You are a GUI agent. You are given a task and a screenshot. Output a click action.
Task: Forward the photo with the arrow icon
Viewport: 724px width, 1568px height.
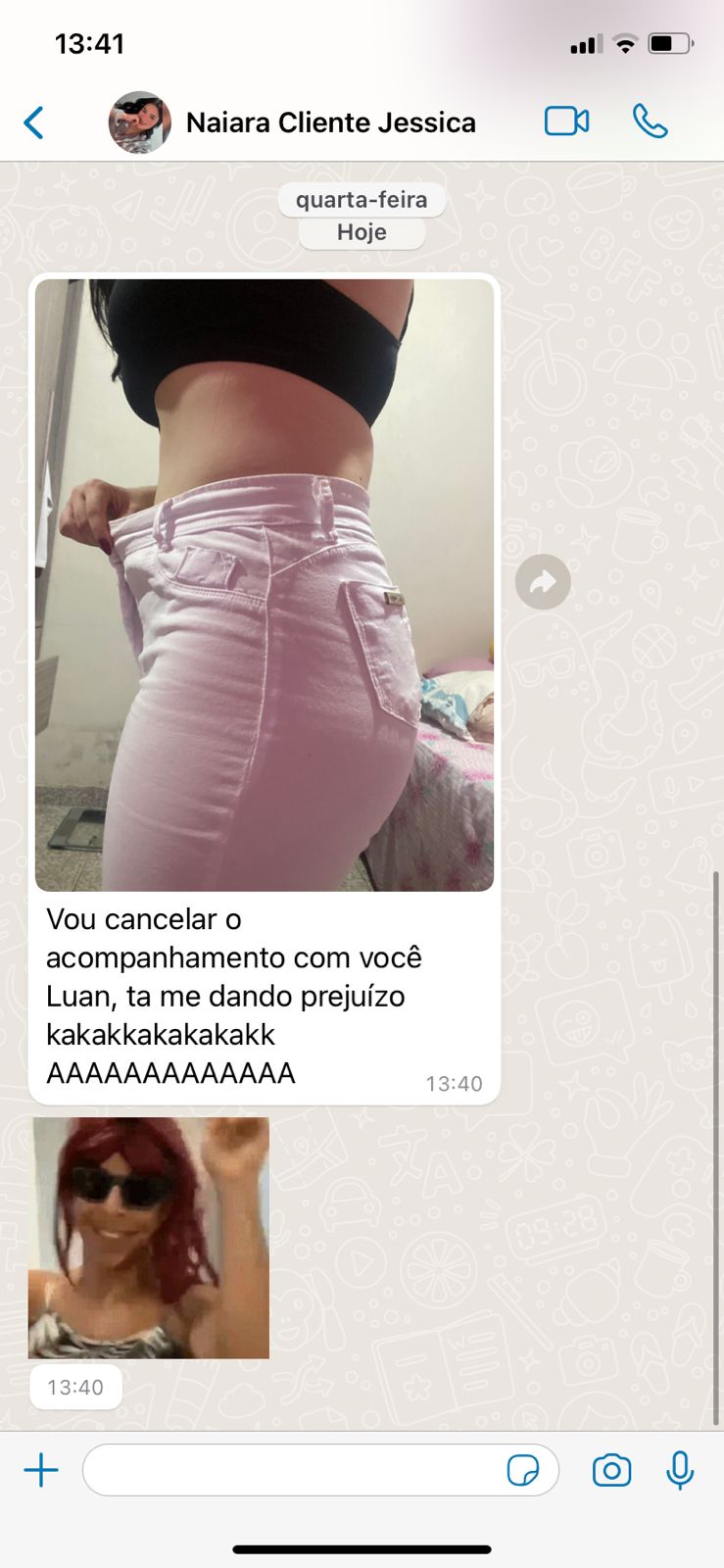click(543, 583)
